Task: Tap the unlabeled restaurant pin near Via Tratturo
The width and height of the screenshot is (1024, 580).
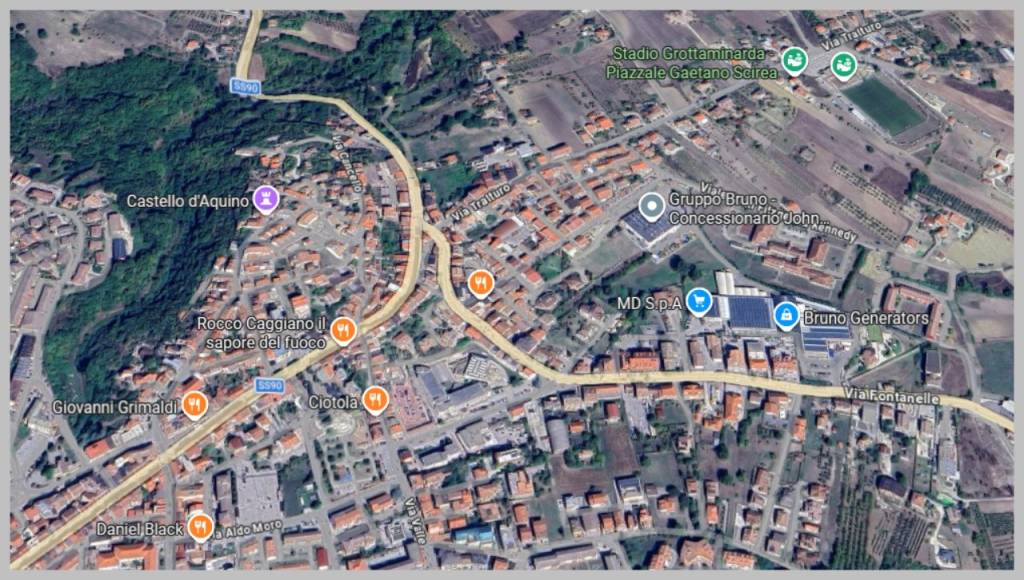Action: click(x=481, y=284)
